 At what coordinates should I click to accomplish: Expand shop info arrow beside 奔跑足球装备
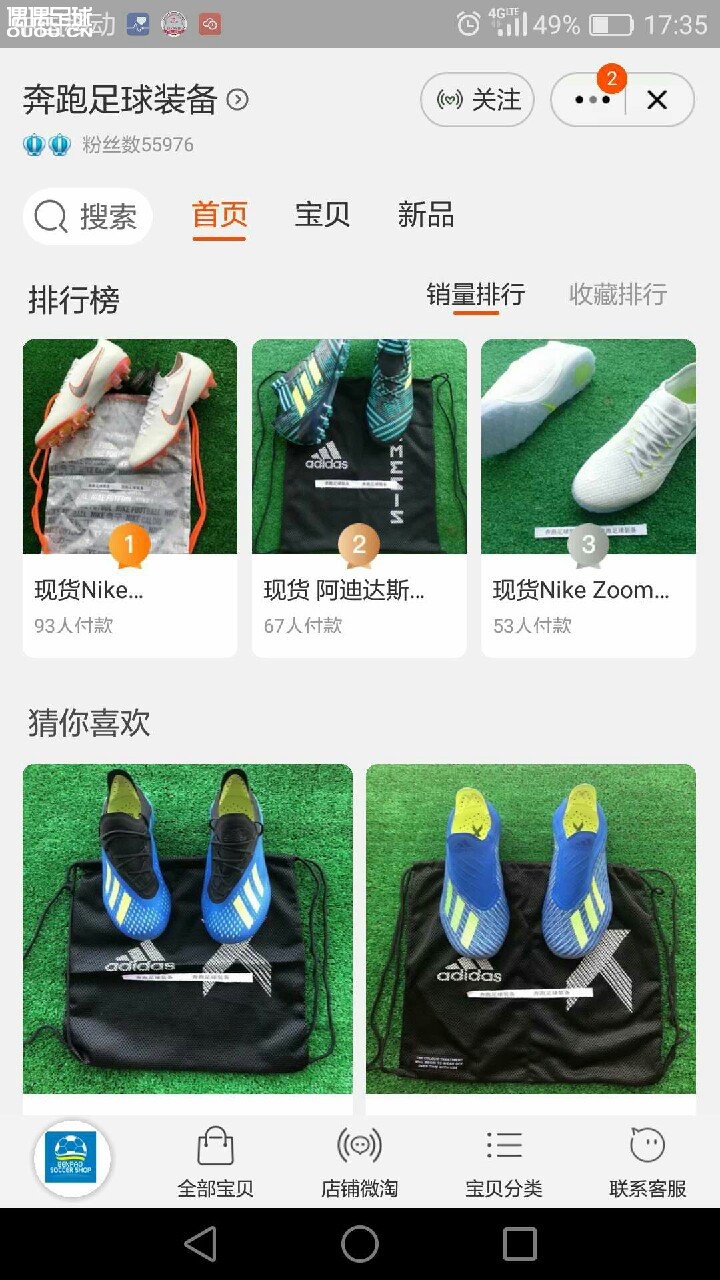[x=238, y=99]
